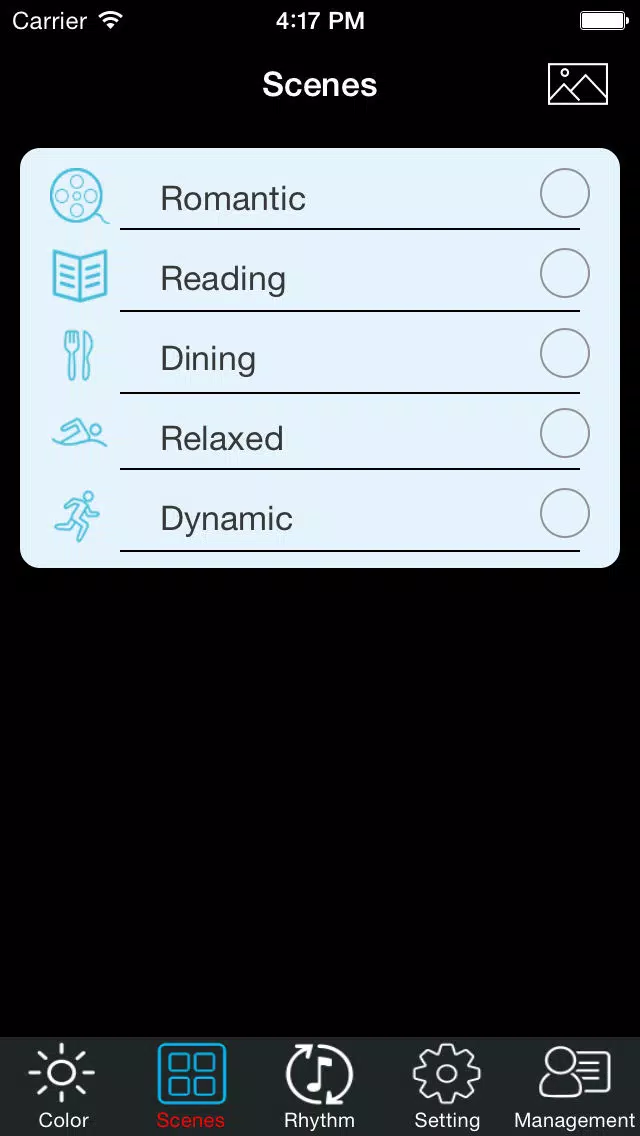Select the Romantic scene radio button

[565, 193]
